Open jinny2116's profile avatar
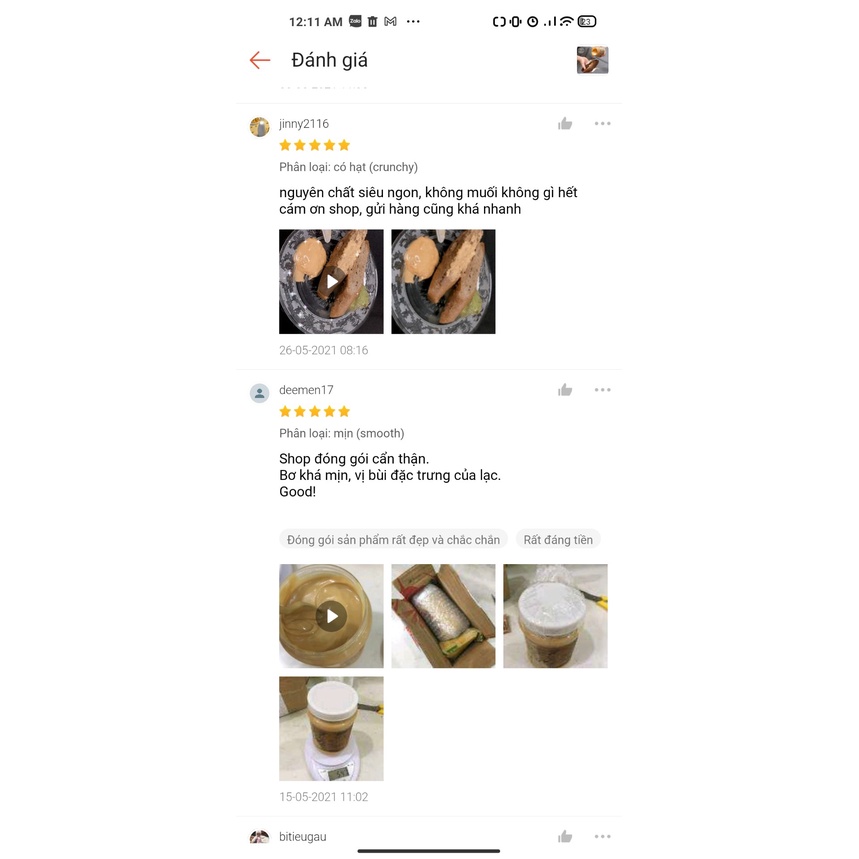 click(259, 127)
